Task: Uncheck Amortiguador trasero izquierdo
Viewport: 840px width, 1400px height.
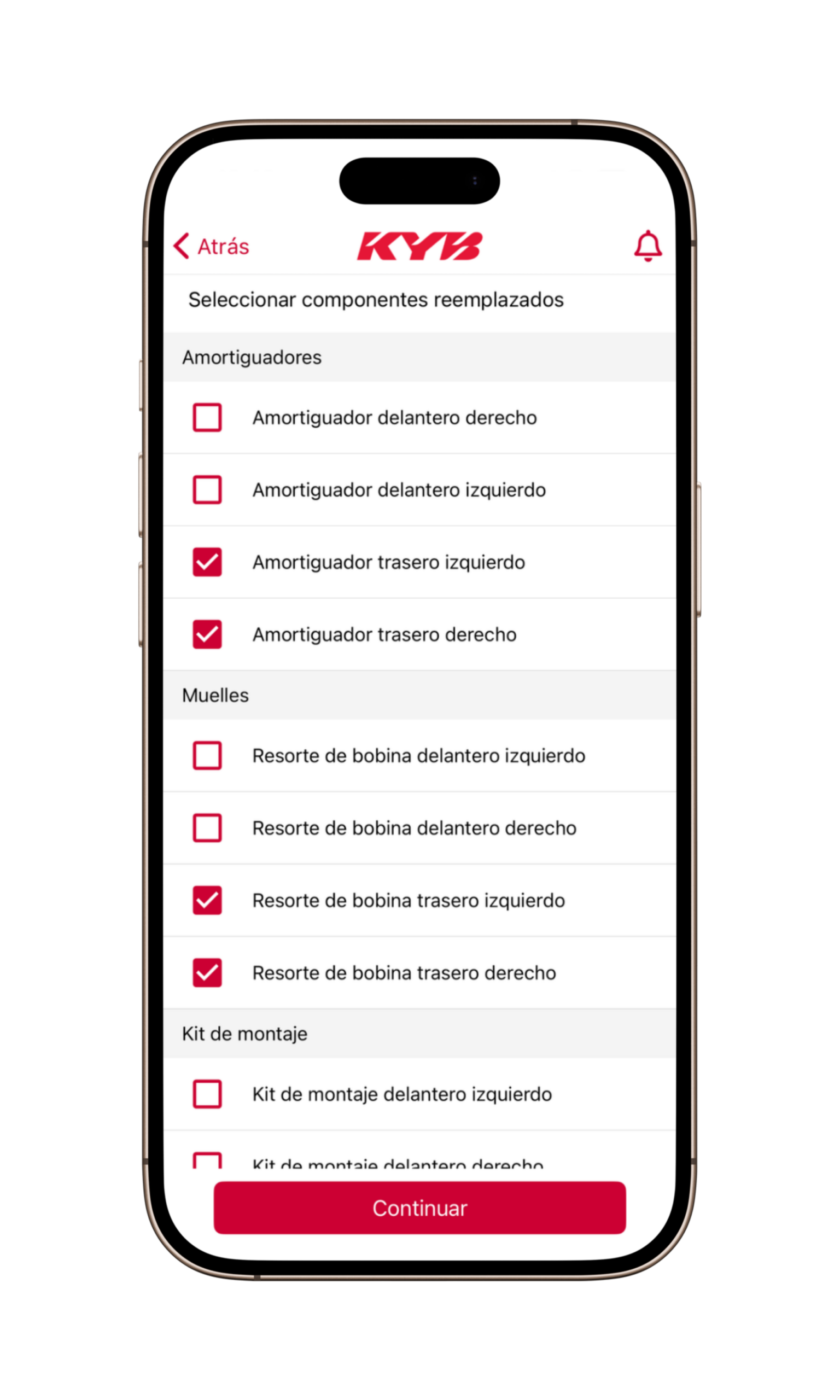Action: 207,562
